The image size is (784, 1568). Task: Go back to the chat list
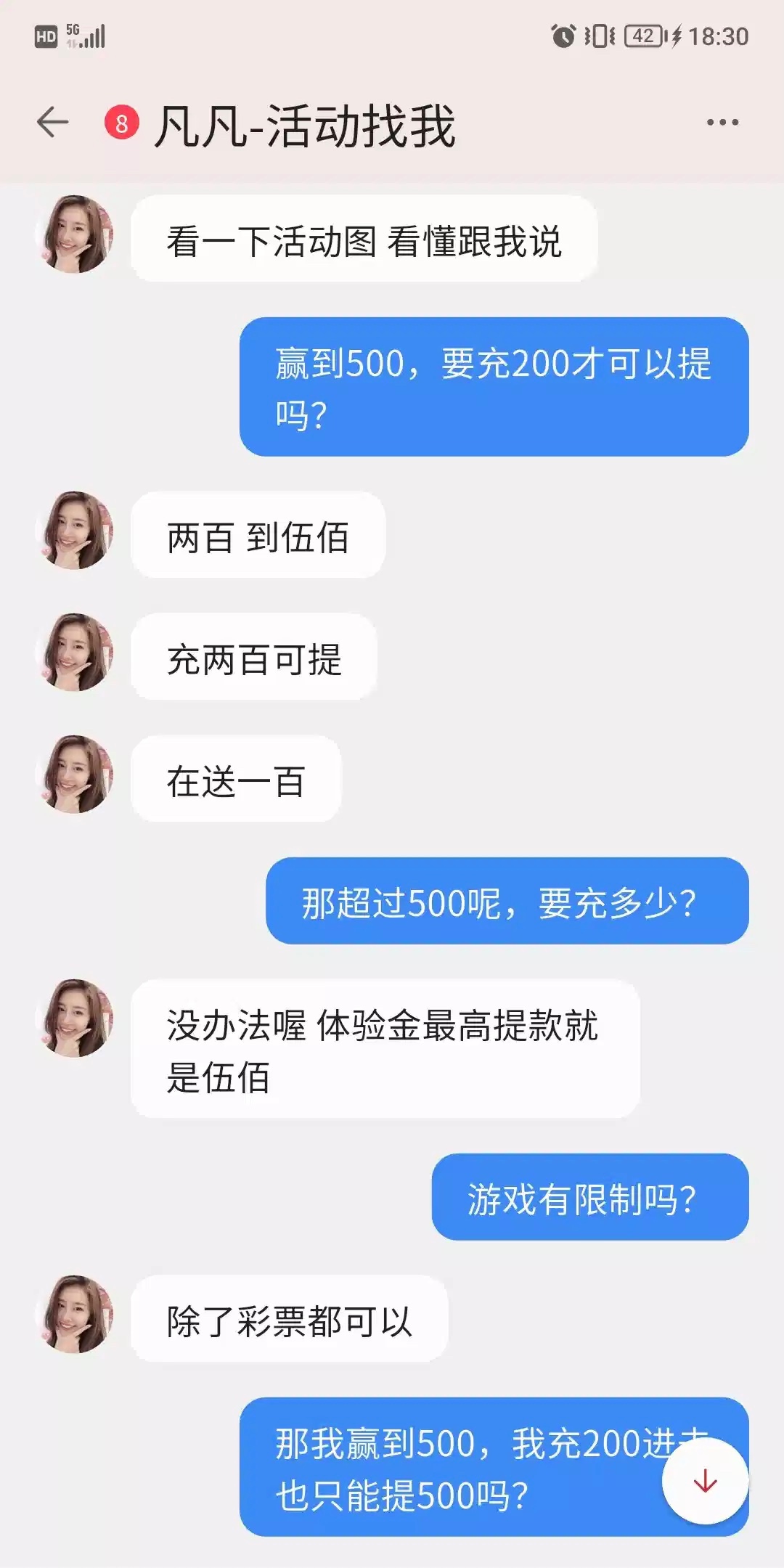[x=52, y=122]
